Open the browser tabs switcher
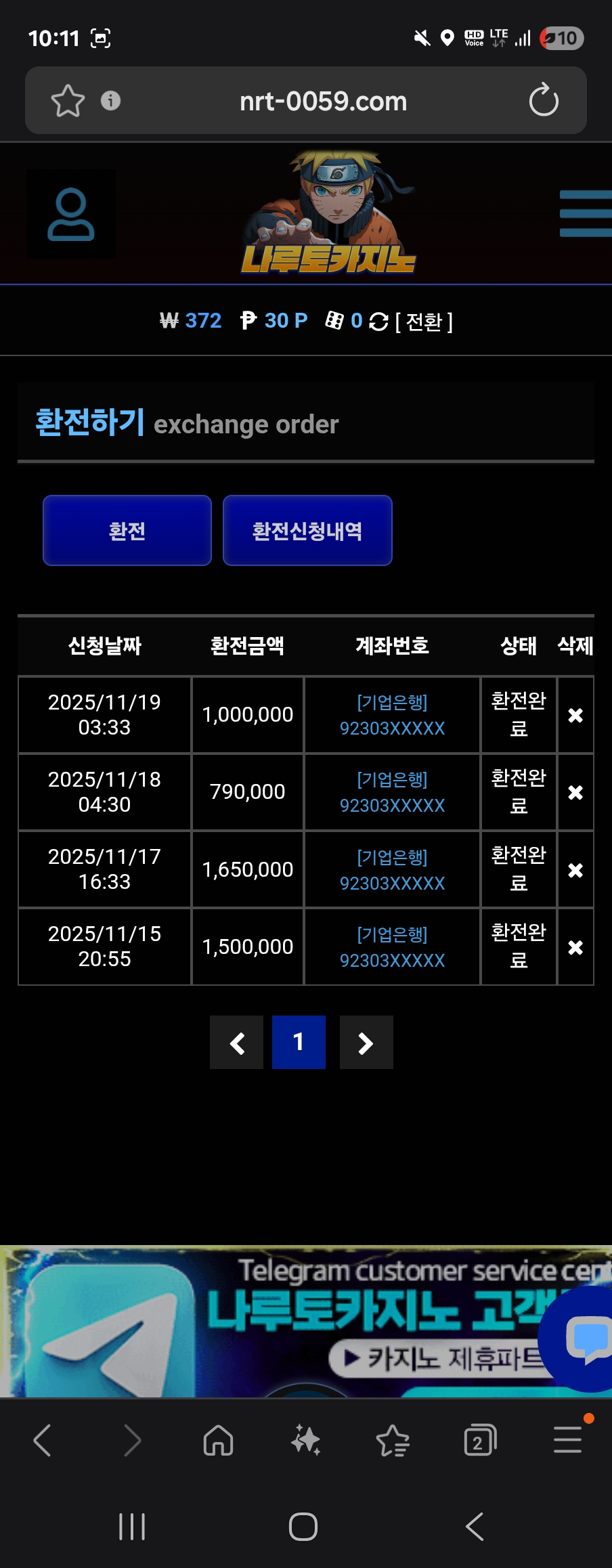Screen dimensions: 612x1568 click(x=480, y=1440)
